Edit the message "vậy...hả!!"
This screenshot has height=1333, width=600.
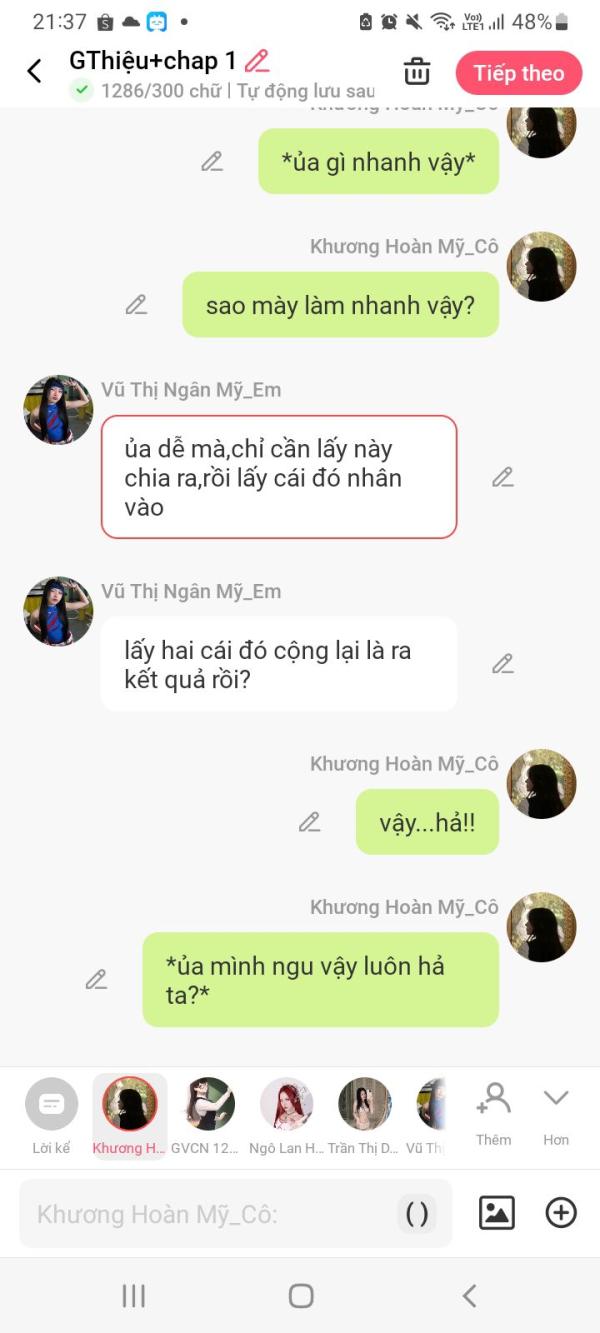tap(310, 822)
